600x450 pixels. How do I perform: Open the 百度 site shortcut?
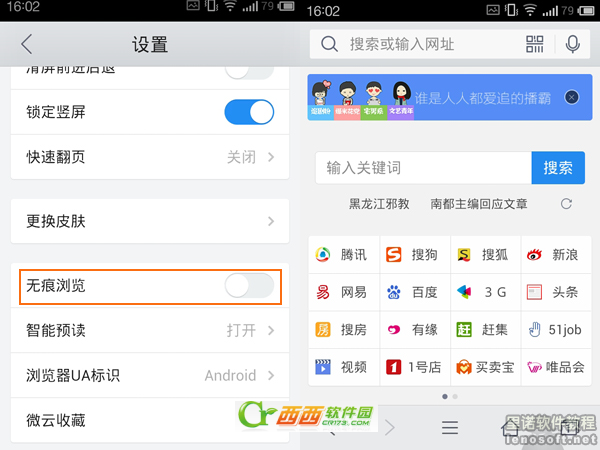click(x=413, y=292)
